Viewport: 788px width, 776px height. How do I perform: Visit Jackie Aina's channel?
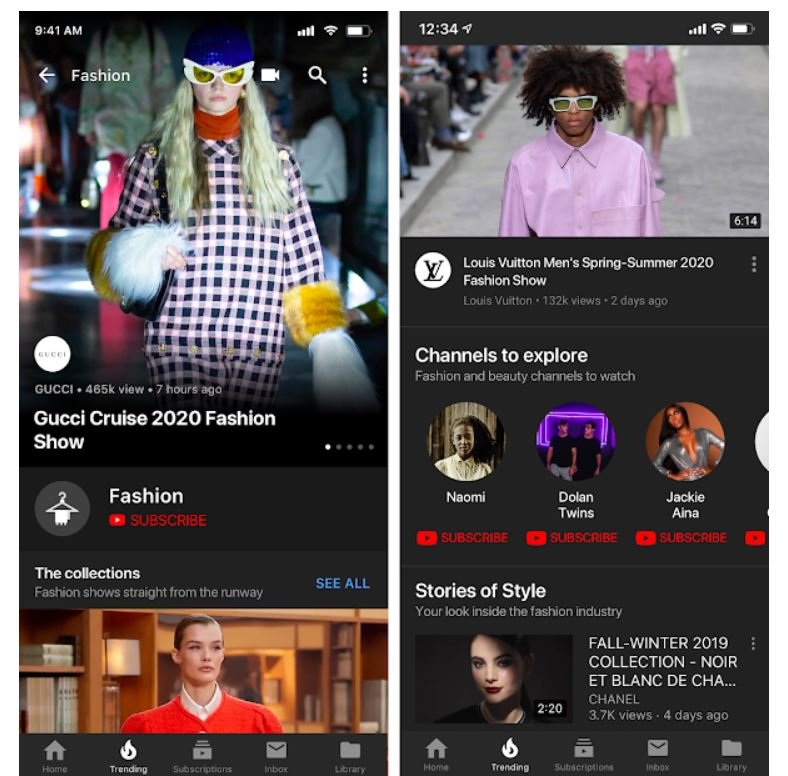click(x=685, y=442)
